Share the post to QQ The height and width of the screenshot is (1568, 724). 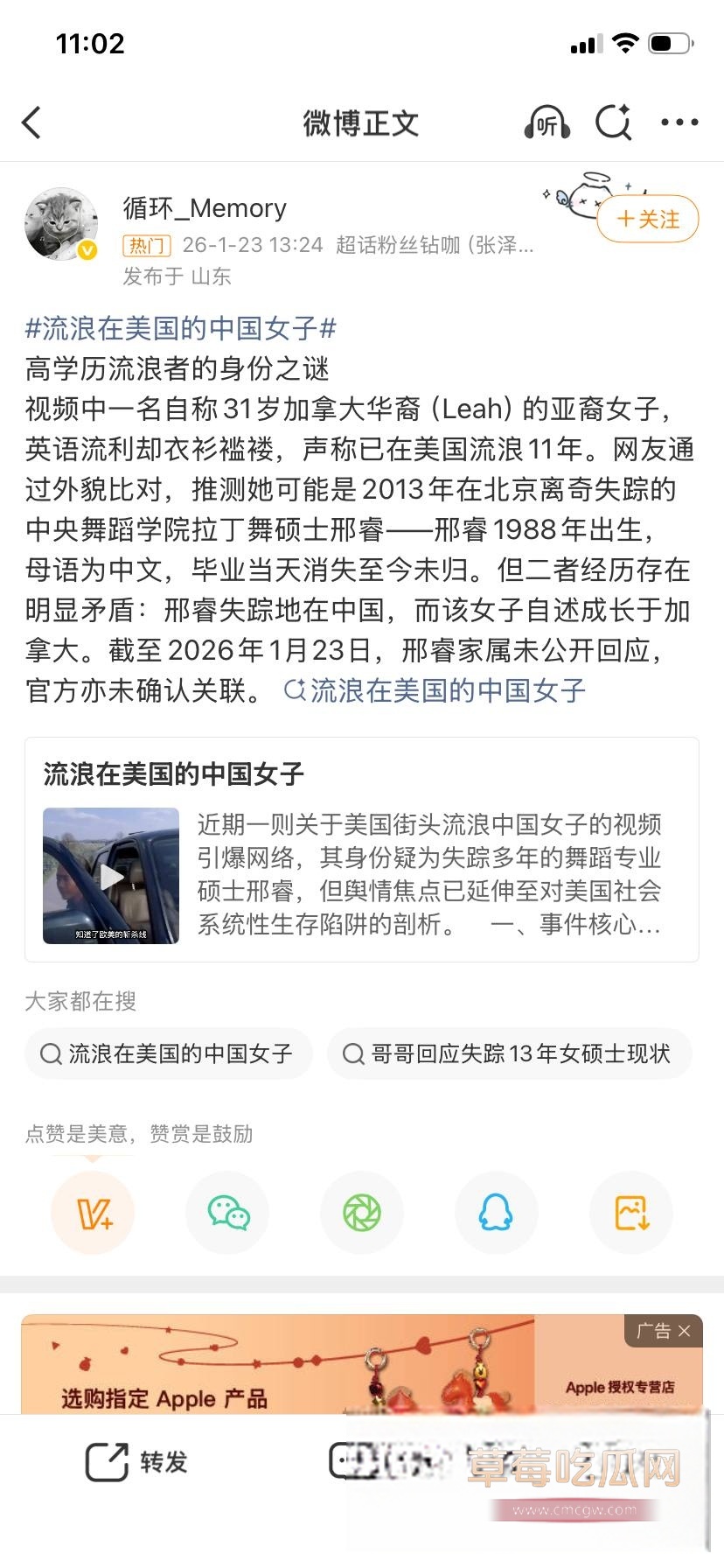pyautogui.click(x=497, y=1213)
